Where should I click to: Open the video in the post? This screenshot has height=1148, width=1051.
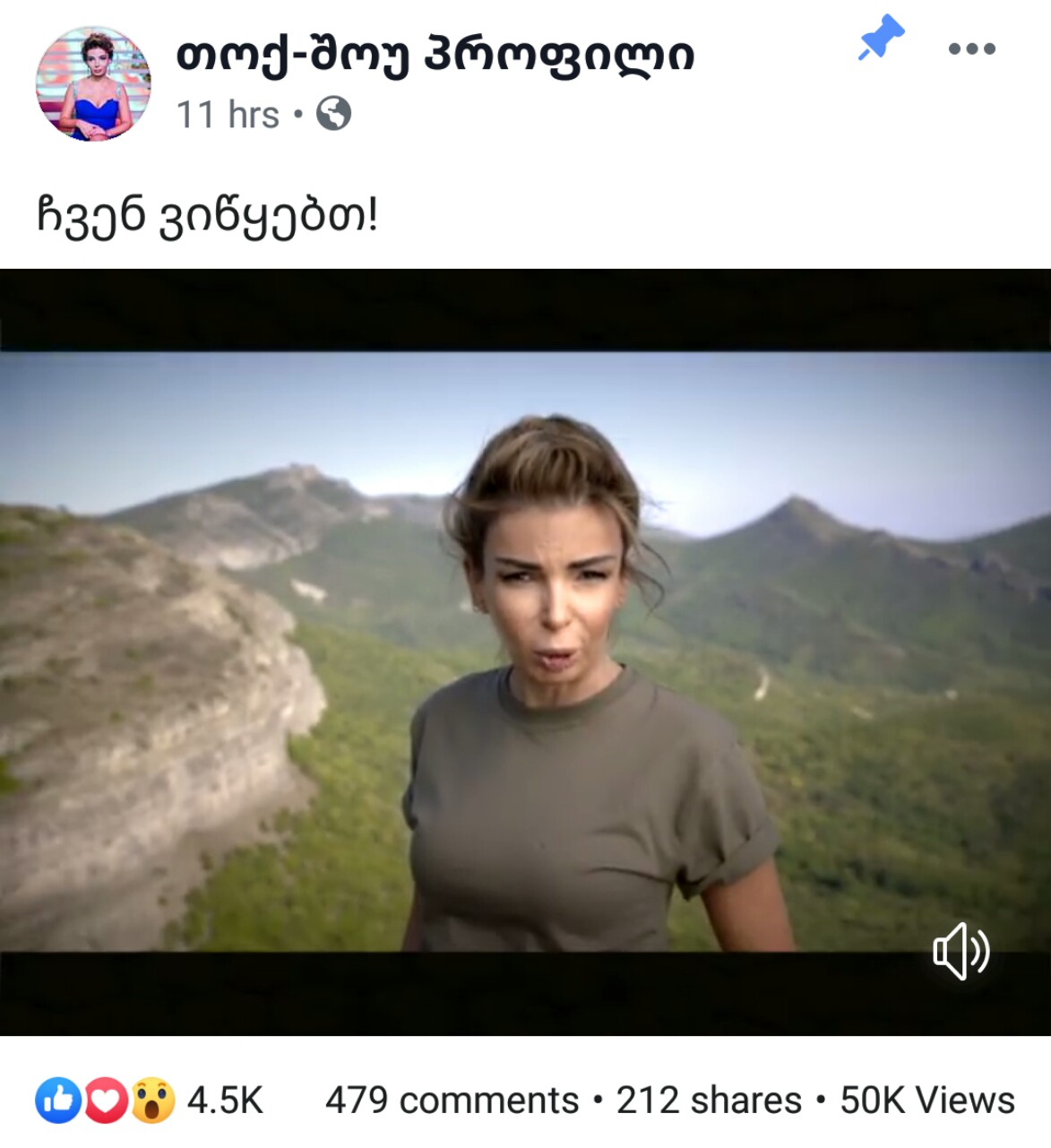[525, 652]
